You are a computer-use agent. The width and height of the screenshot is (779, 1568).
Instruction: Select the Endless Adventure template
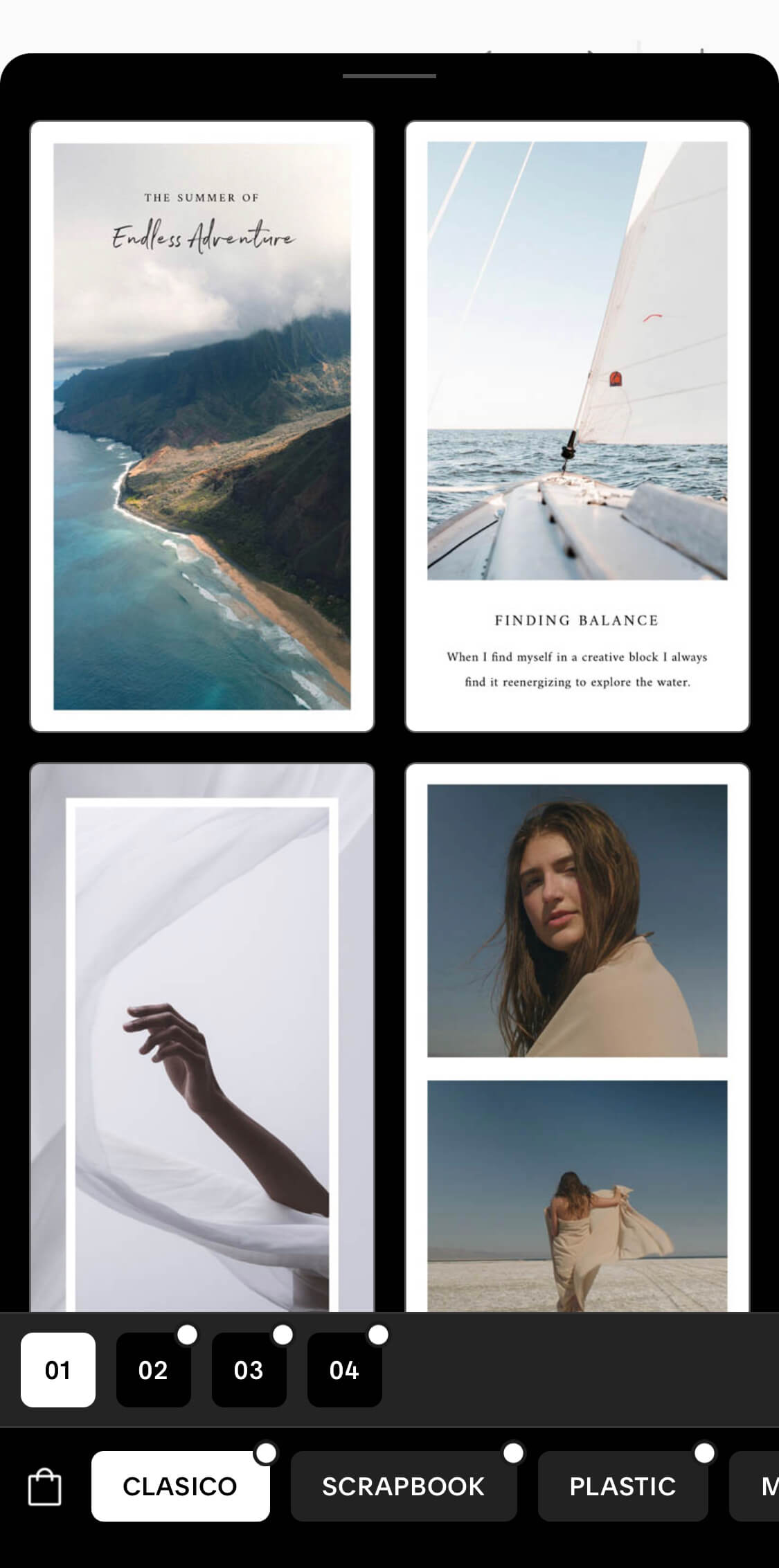(202, 426)
